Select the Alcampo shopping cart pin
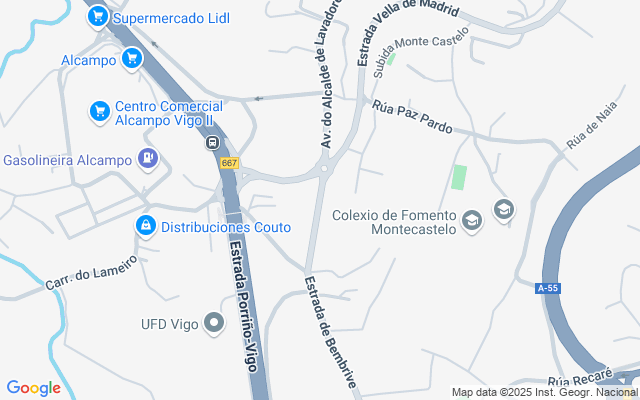 point(131,60)
